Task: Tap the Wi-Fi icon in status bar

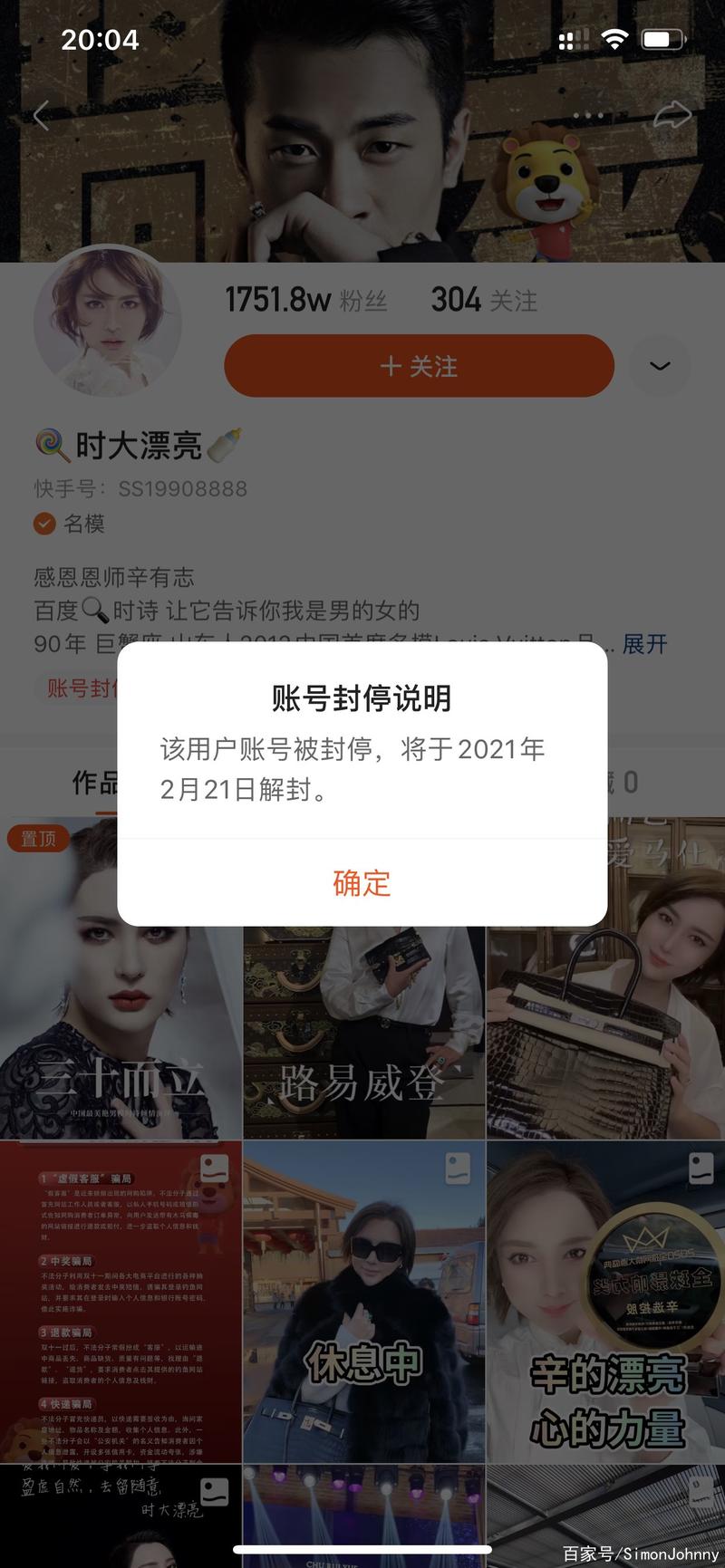Action: 617,38
